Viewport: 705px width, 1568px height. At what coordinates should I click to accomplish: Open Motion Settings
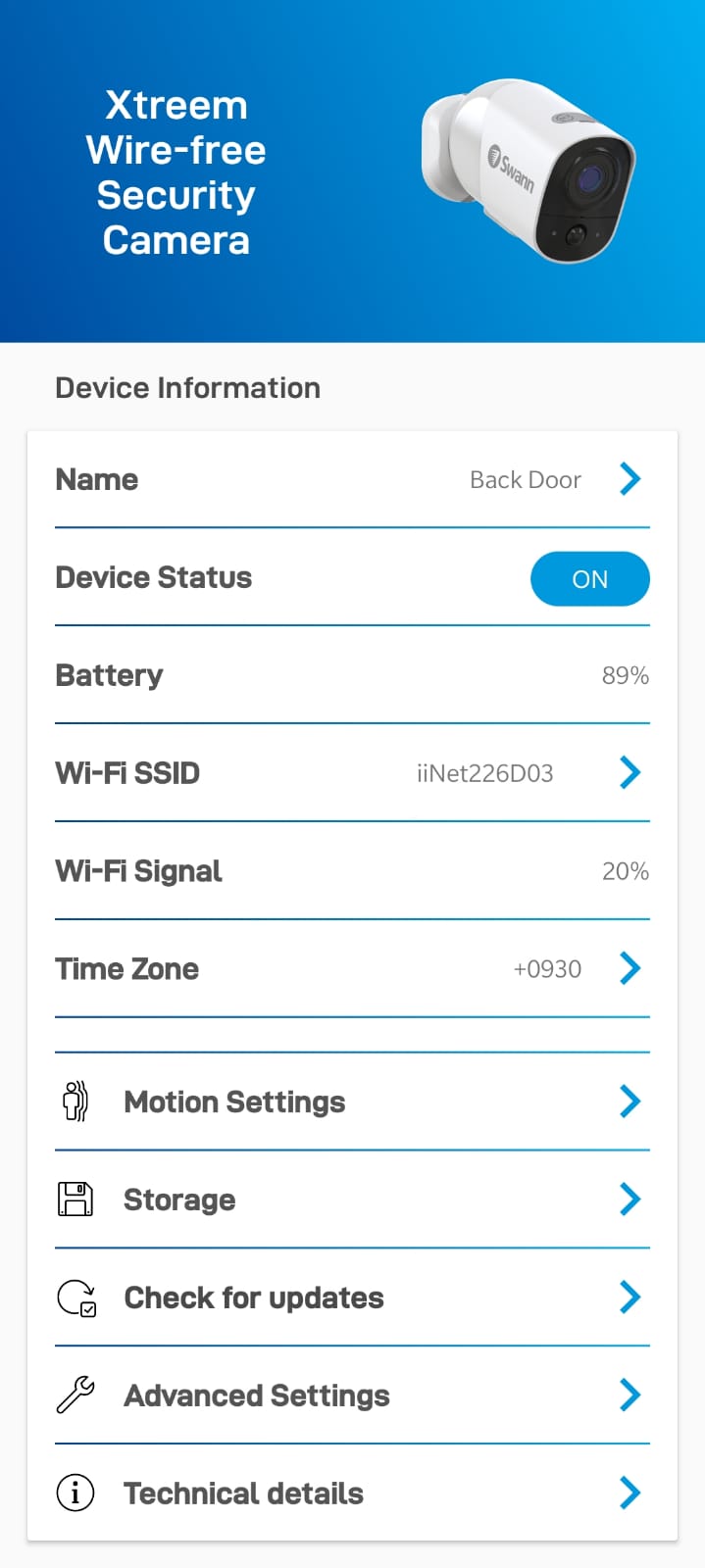point(352,1102)
